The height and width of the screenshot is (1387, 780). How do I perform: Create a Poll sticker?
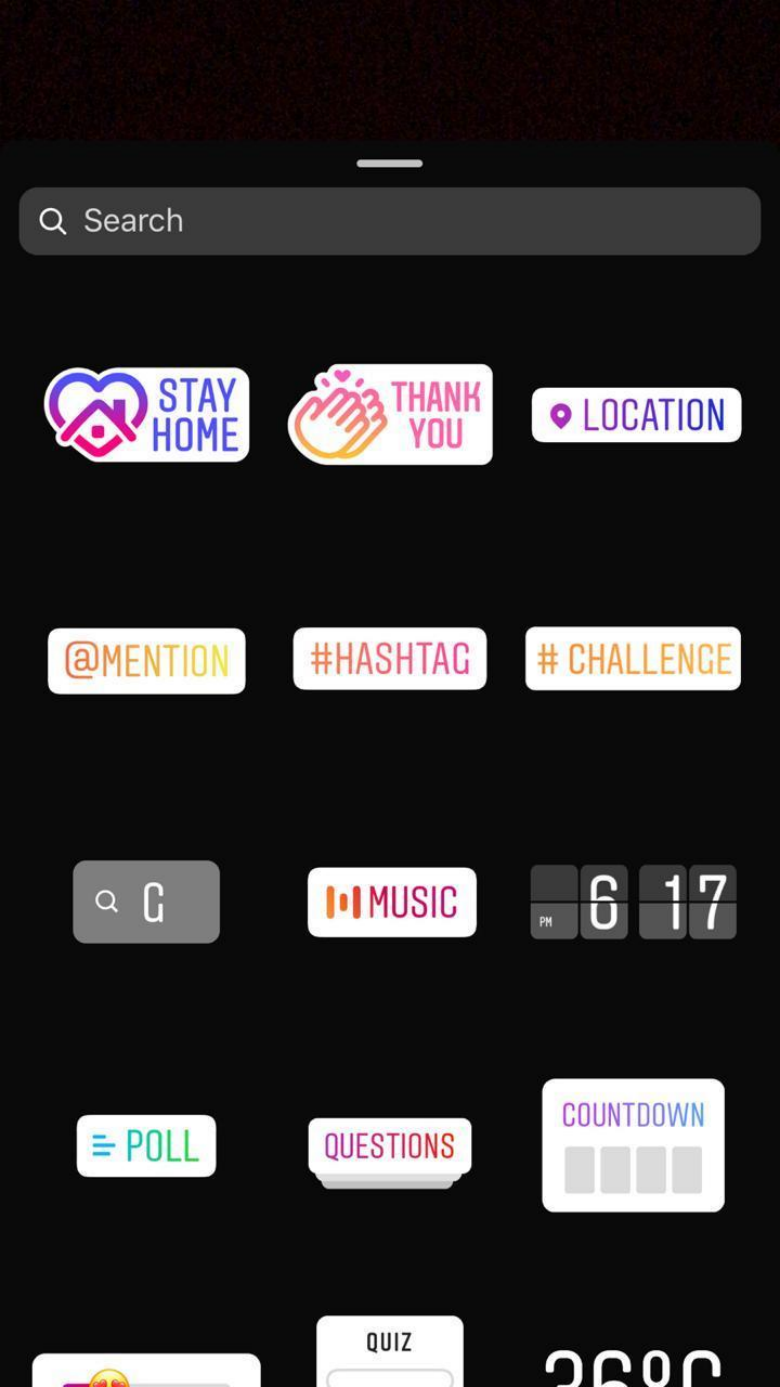point(146,1146)
